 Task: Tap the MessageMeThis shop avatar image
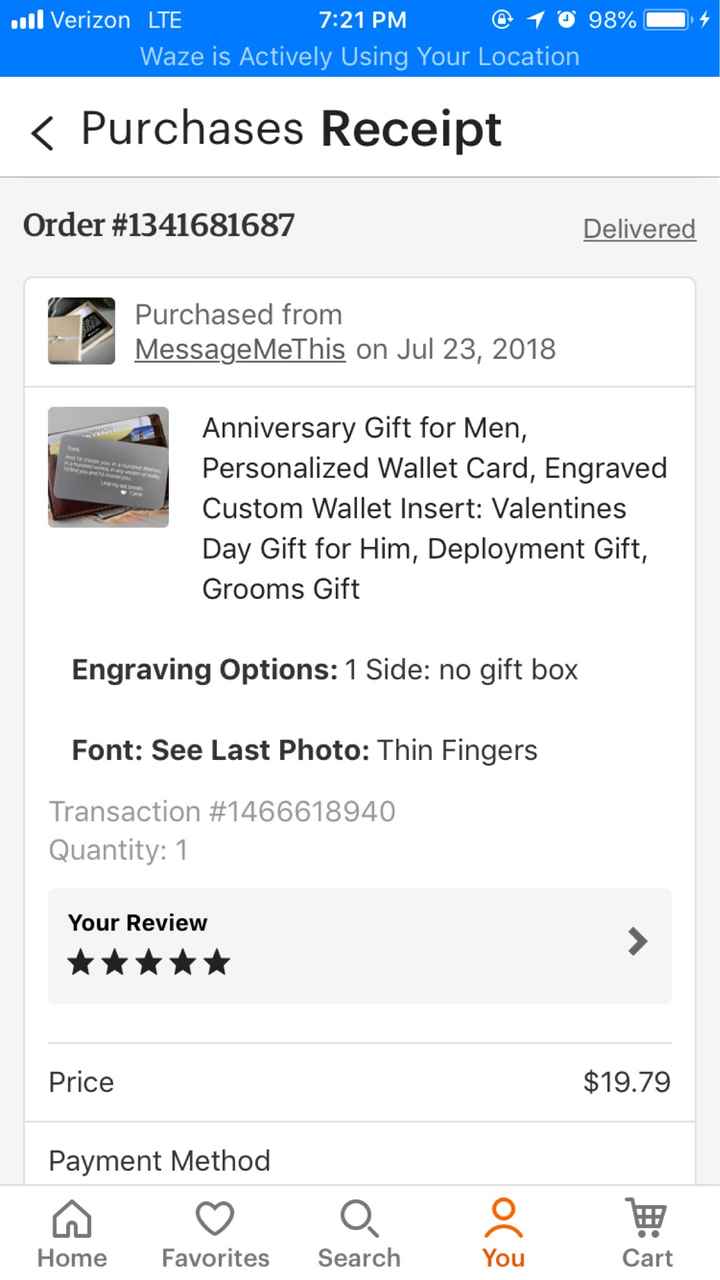pyautogui.click(x=81, y=331)
